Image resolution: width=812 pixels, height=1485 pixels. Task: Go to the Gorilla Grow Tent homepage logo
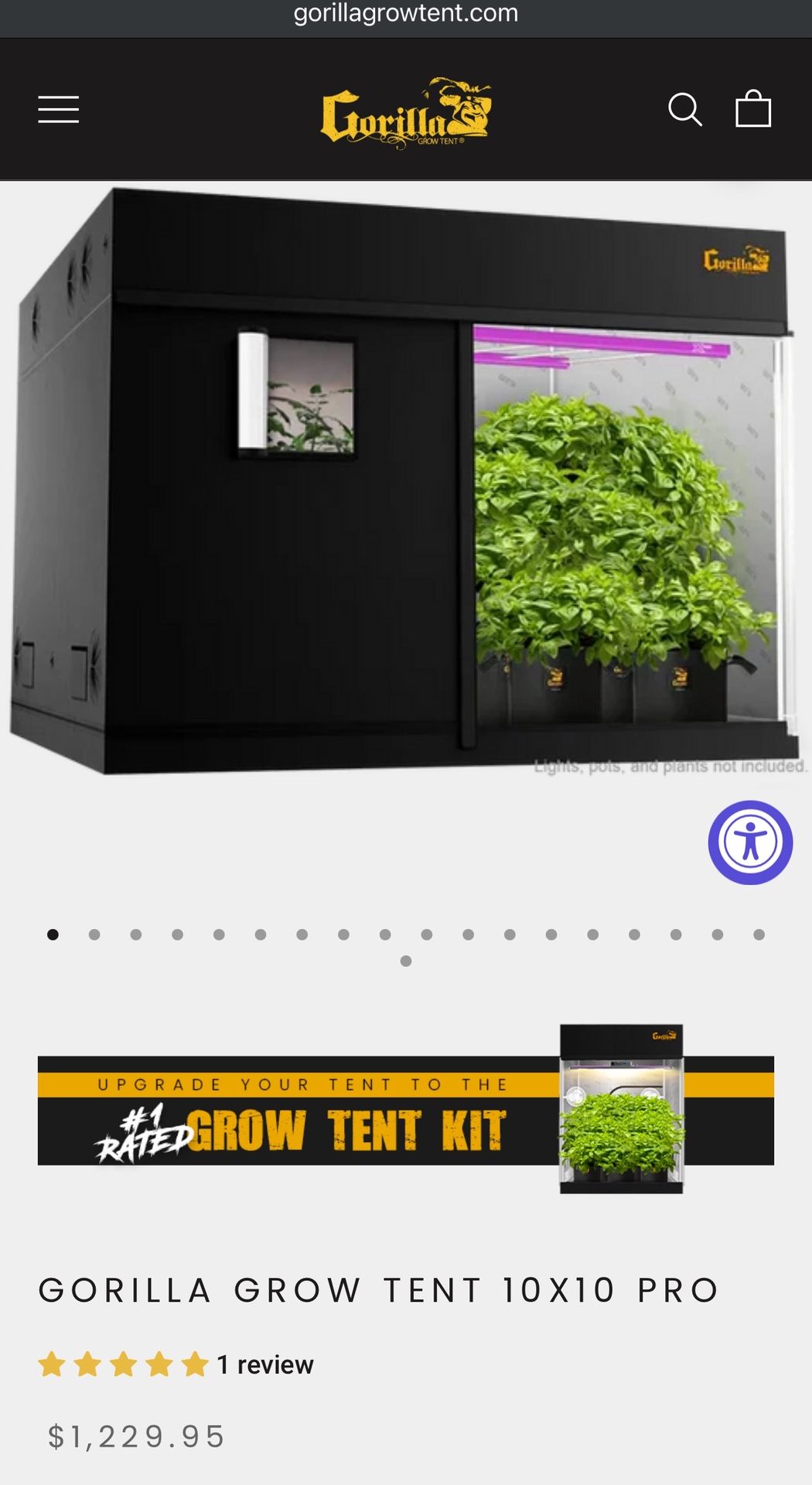(406, 113)
